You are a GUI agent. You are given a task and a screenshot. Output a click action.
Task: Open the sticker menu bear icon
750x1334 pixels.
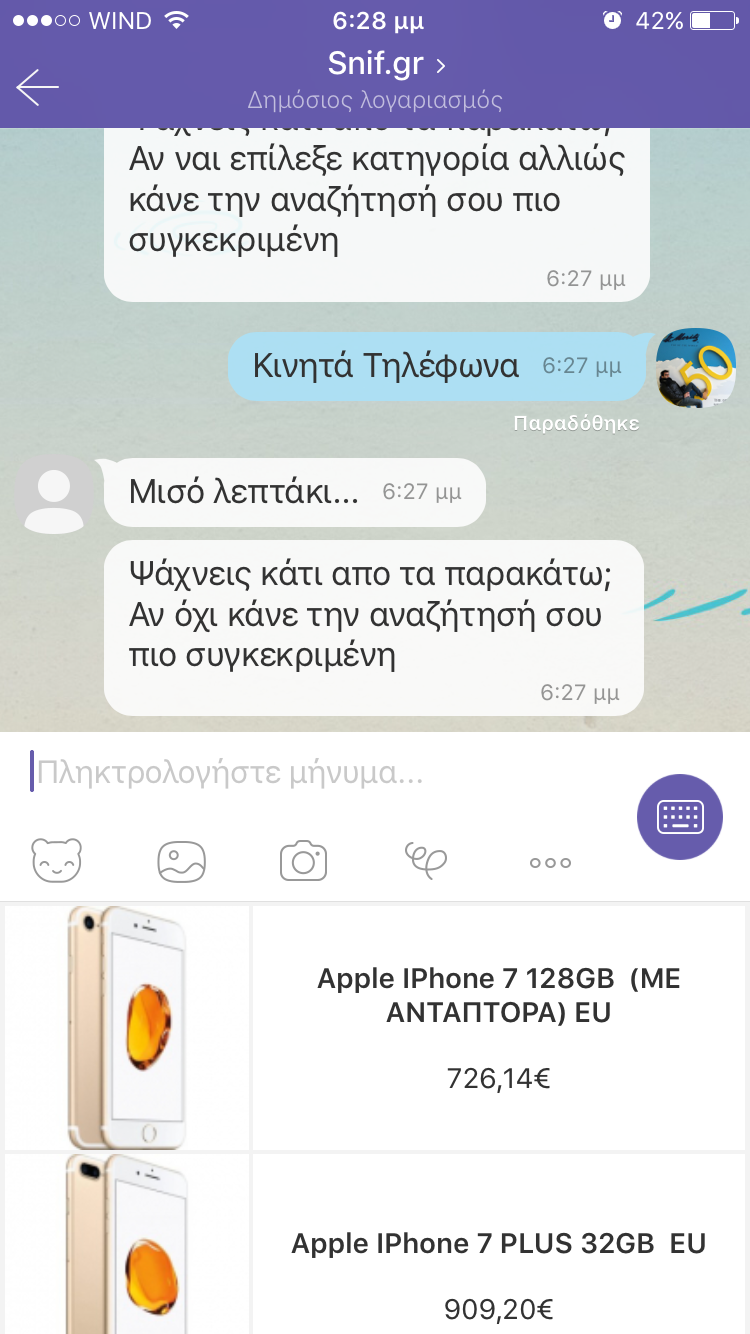(x=57, y=860)
